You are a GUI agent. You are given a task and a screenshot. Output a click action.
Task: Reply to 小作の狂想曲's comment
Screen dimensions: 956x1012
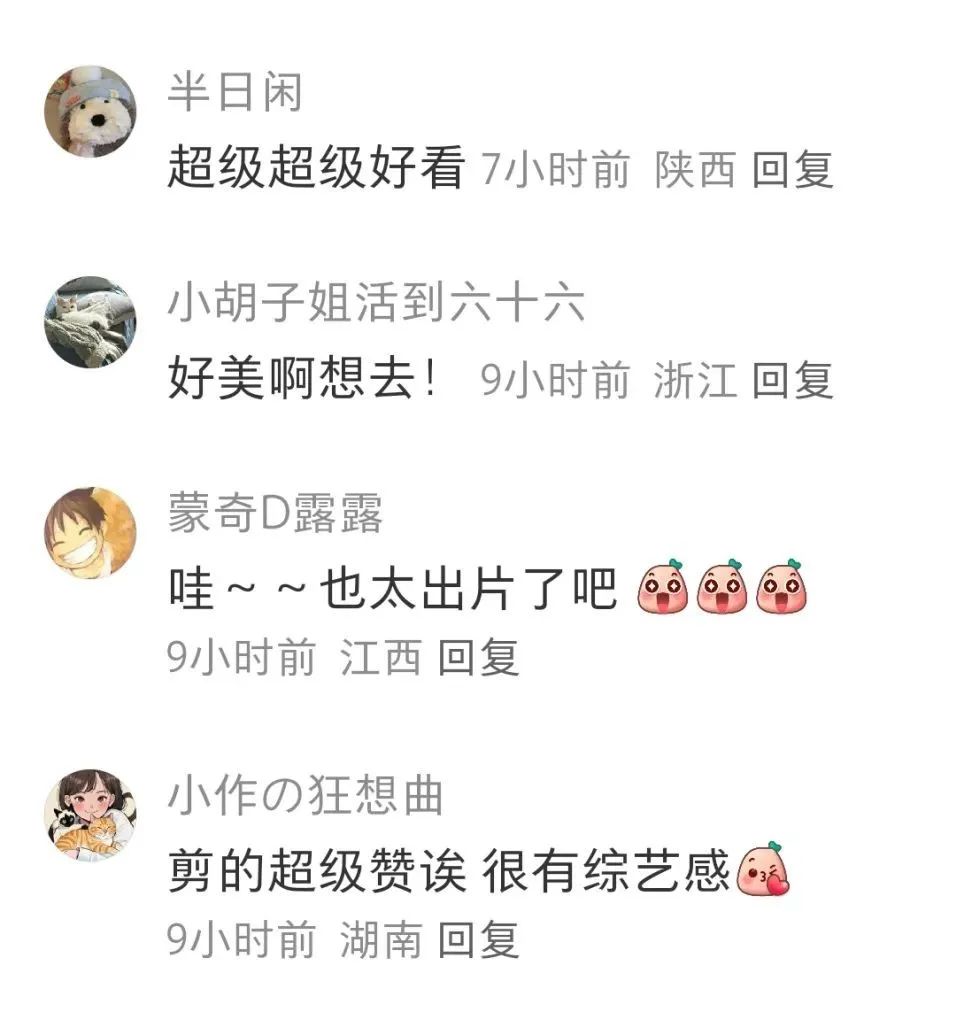coord(478,939)
